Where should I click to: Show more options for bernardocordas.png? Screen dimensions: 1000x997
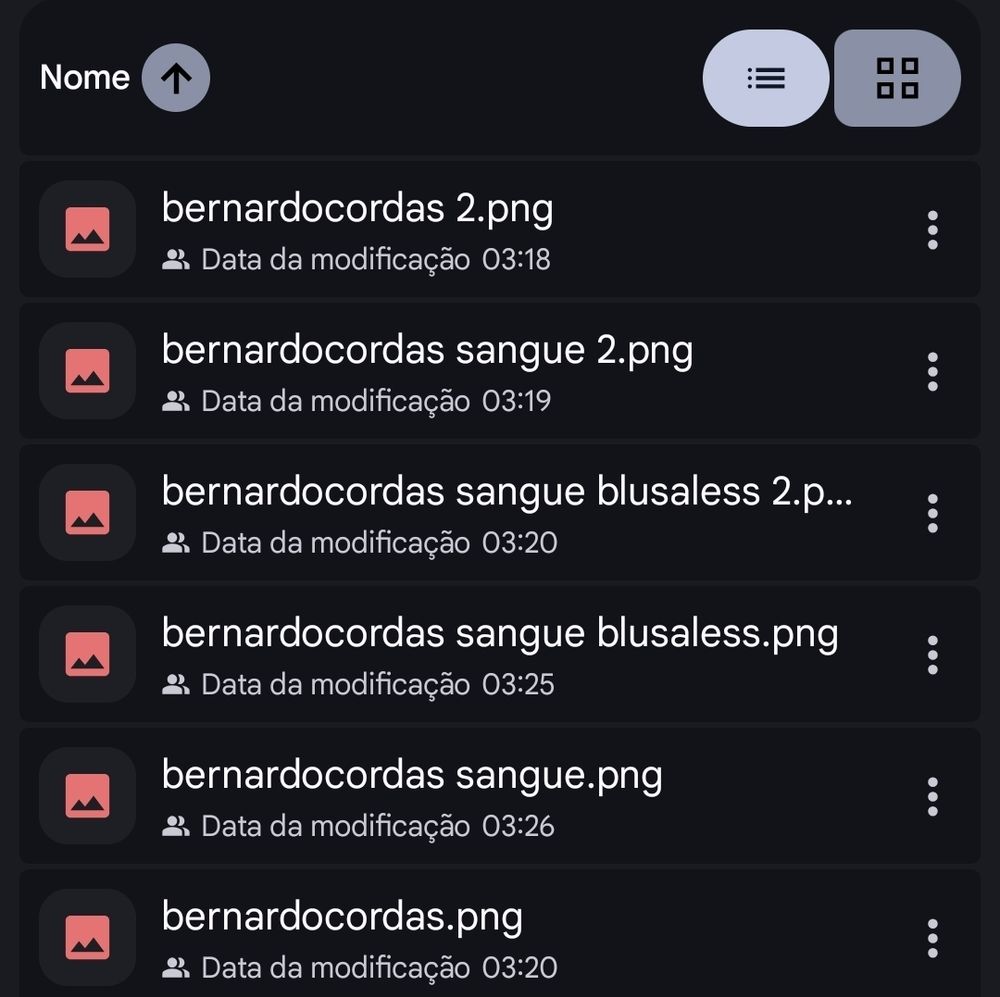[x=932, y=939]
